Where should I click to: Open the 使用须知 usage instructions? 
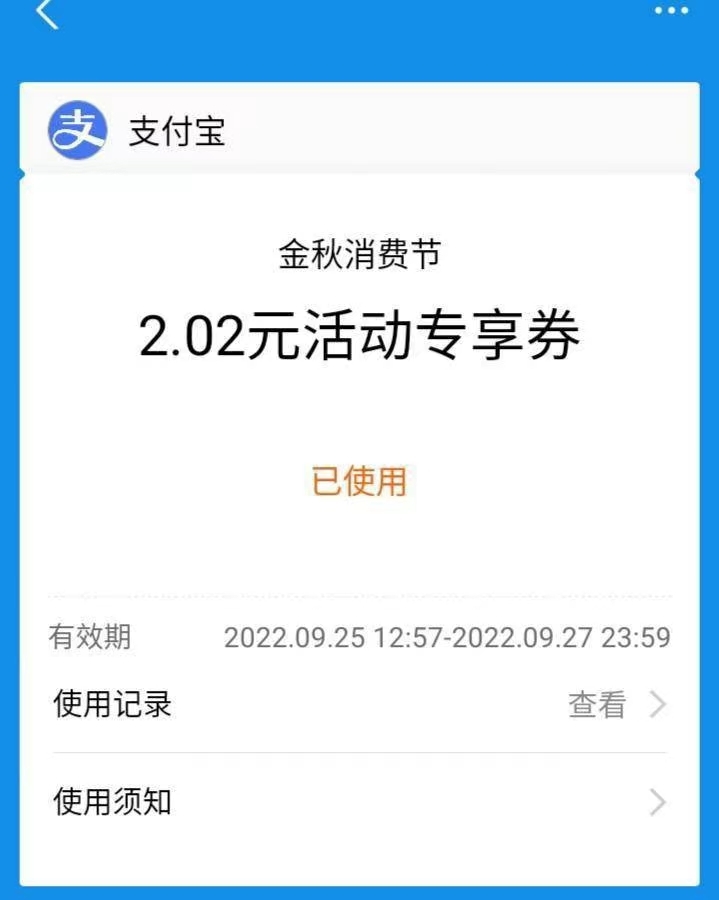point(359,802)
